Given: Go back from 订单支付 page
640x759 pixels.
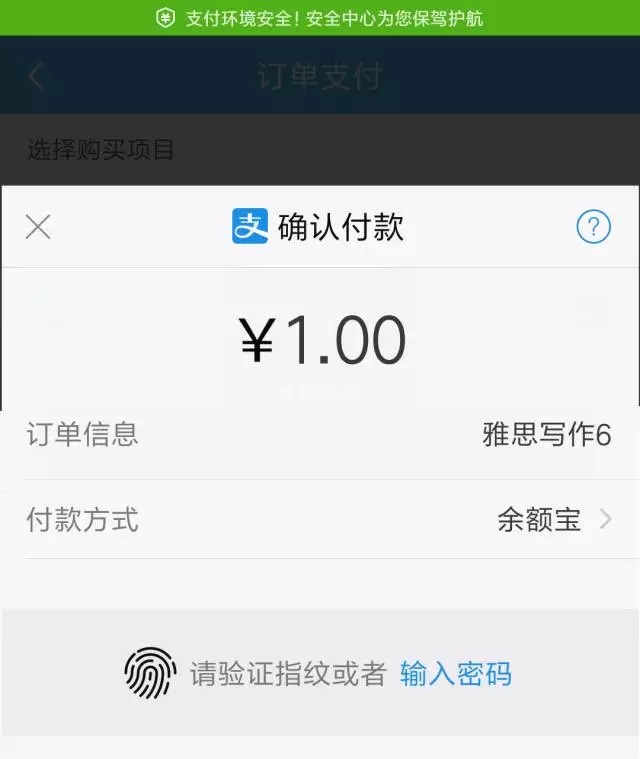Looking at the screenshot, I should click(37, 77).
